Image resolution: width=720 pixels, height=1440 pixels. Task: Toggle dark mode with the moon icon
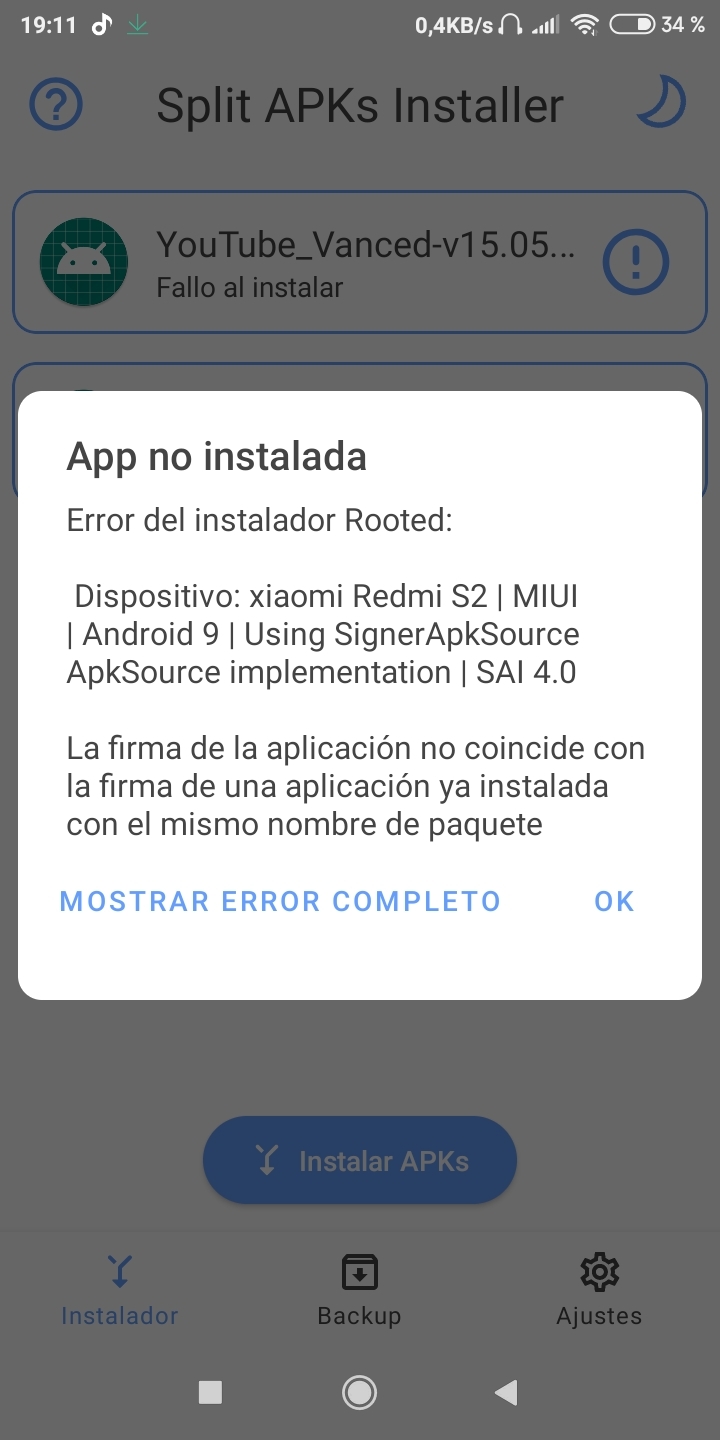click(662, 103)
